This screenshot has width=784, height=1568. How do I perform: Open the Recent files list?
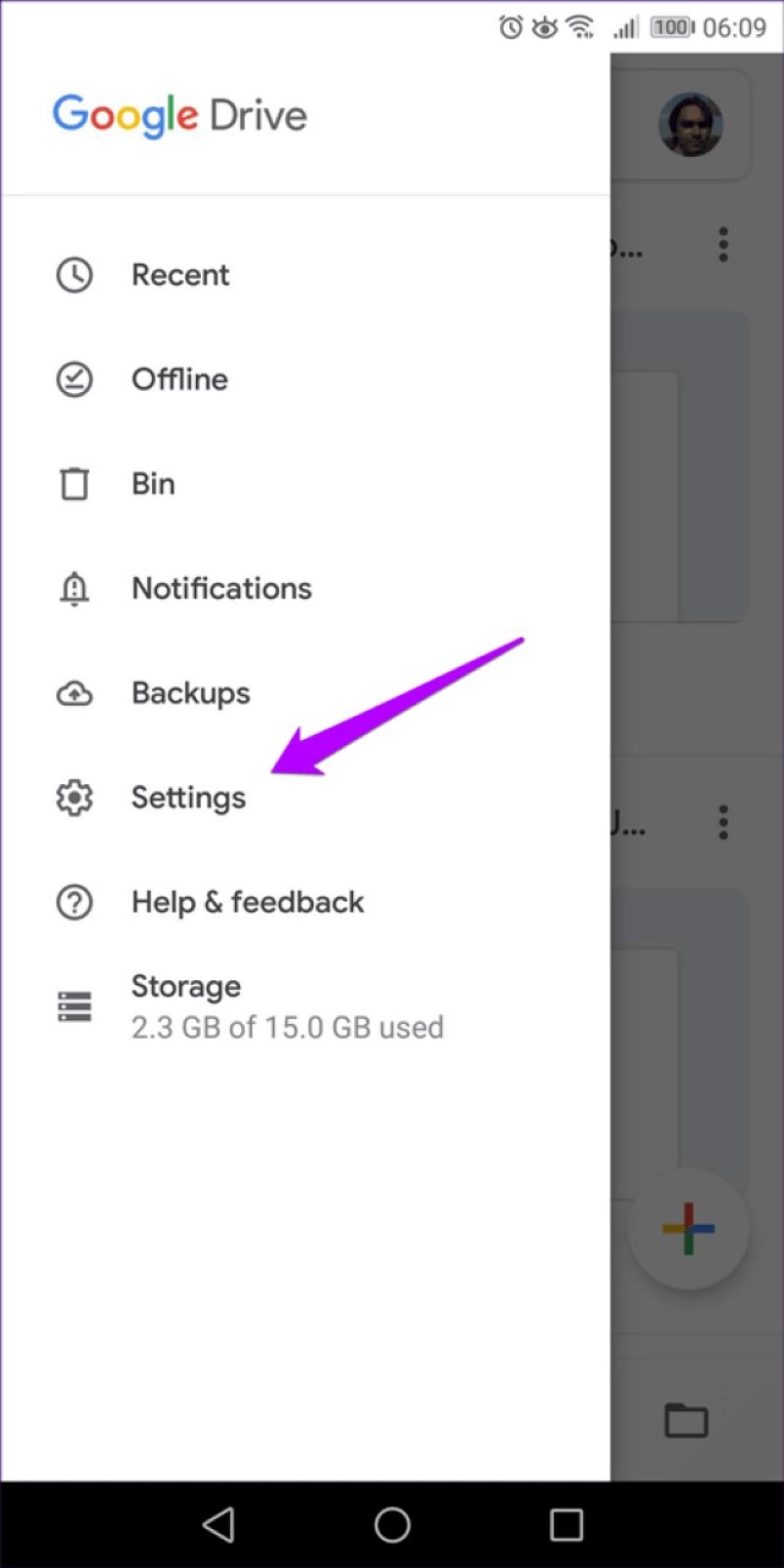(x=305, y=275)
